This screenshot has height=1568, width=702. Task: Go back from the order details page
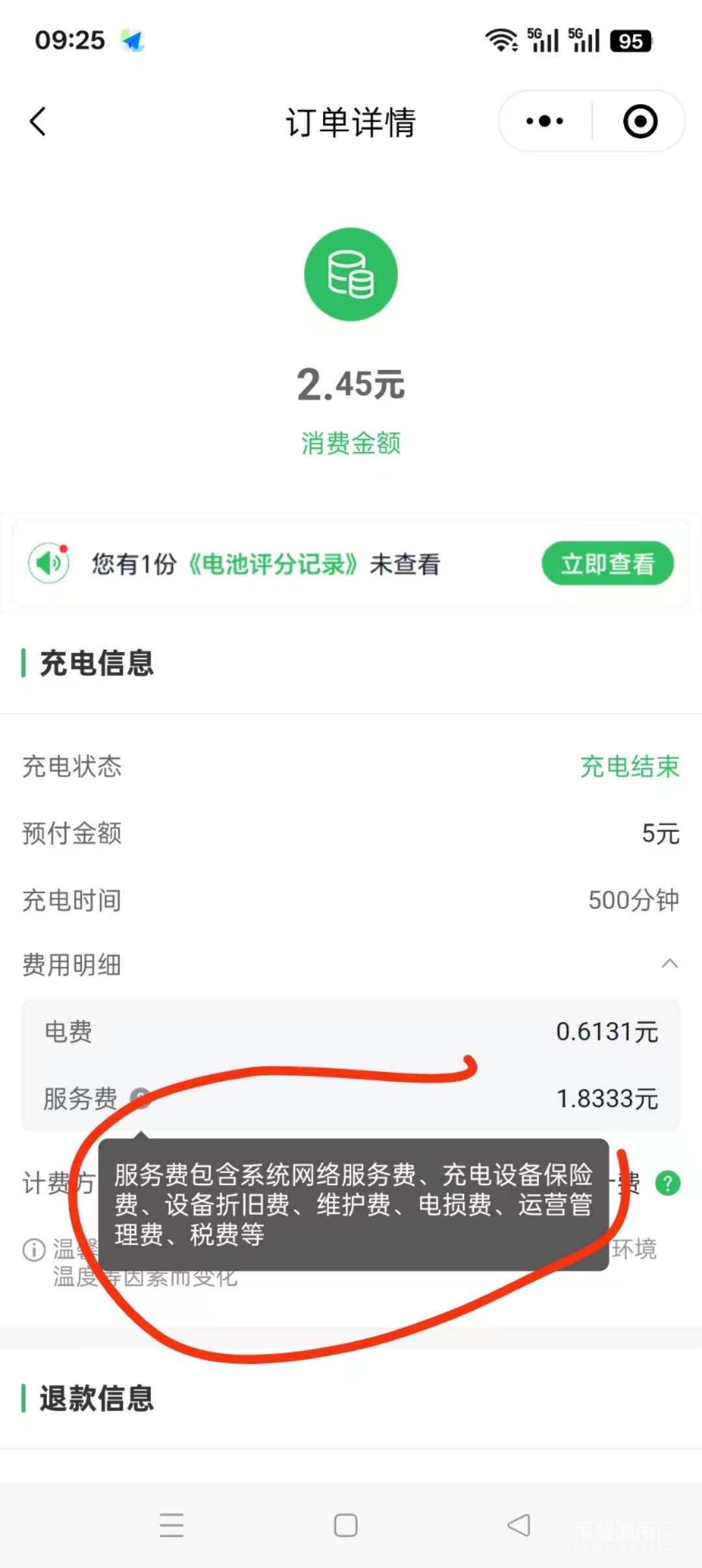coord(38,122)
